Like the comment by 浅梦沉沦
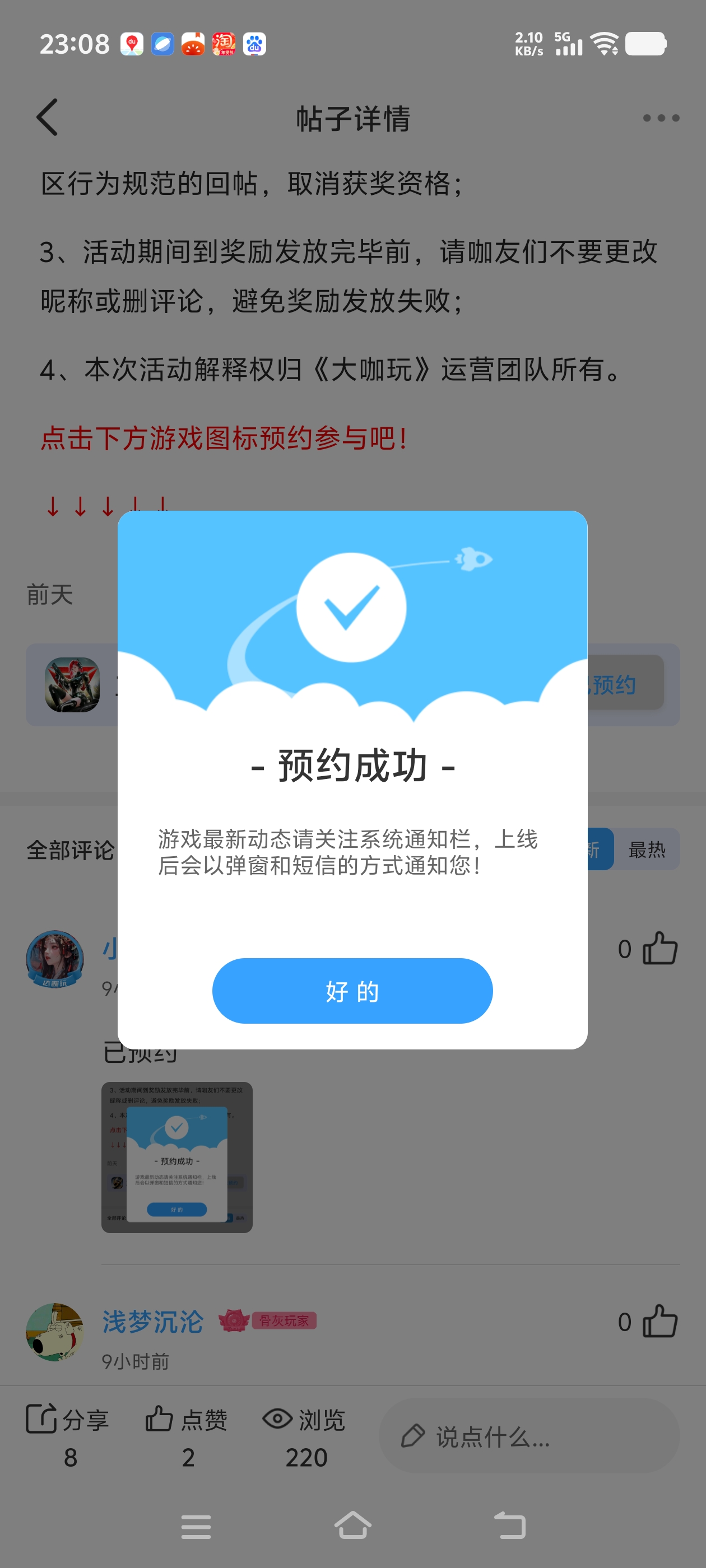 pyautogui.click(x=659, y=1322)
